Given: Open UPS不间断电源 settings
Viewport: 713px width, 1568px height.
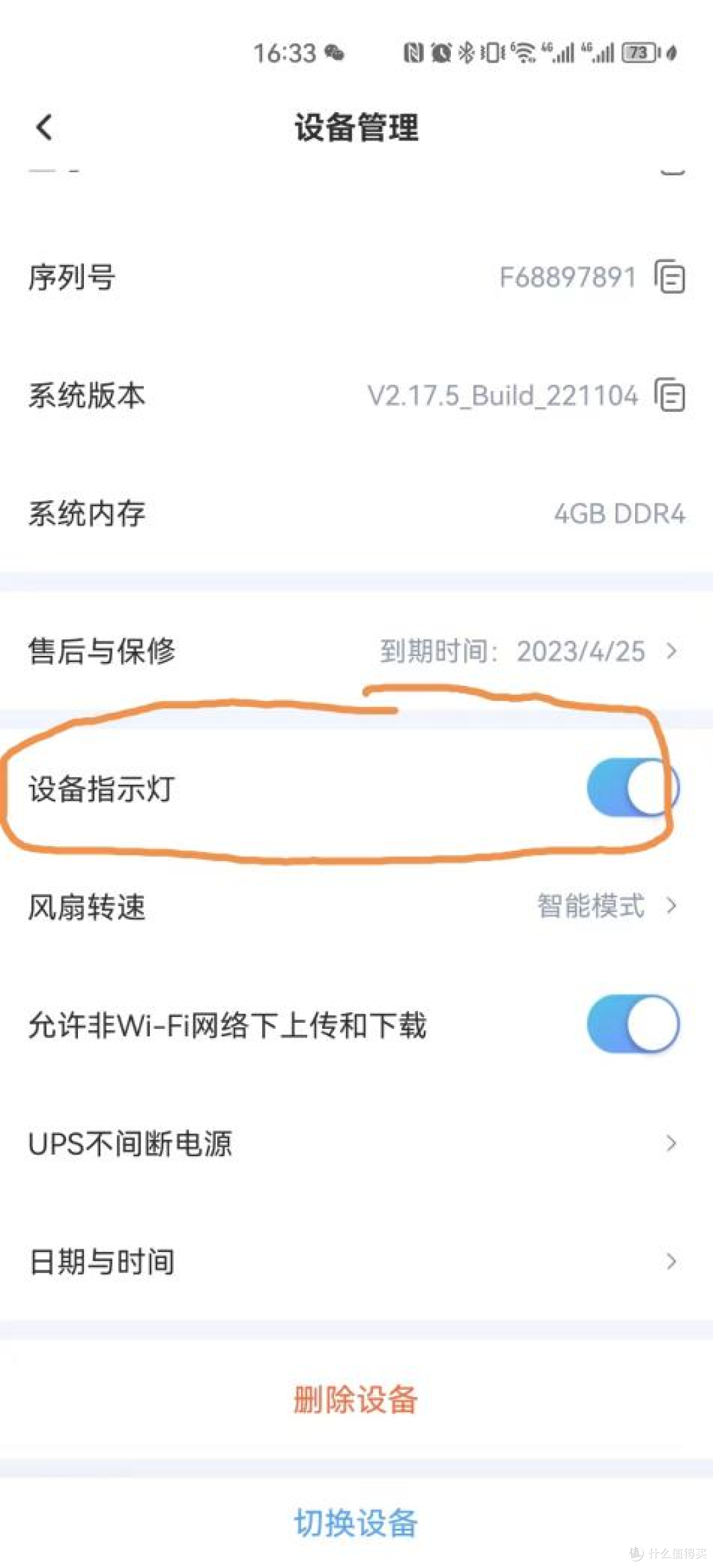Looking at the screenshot, I should (356, 1143).
